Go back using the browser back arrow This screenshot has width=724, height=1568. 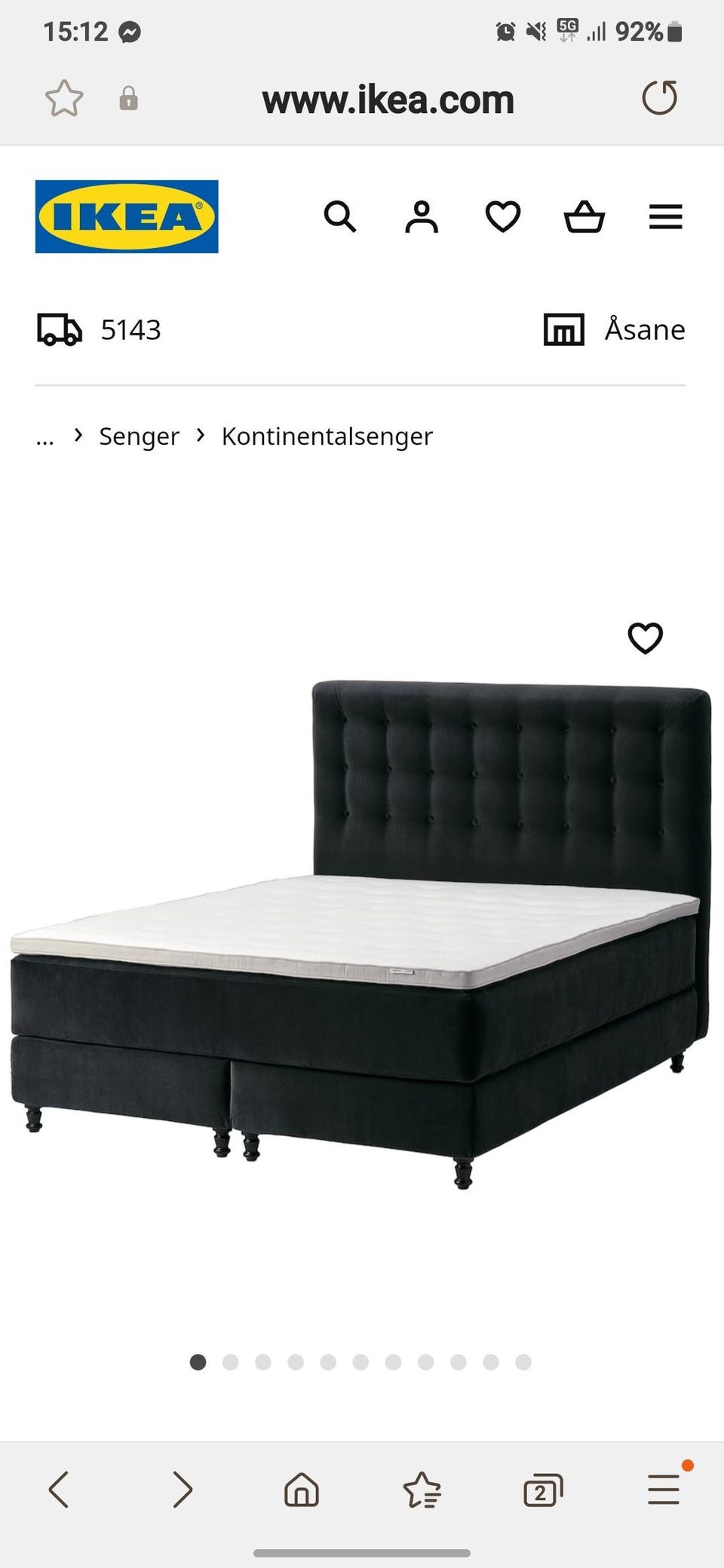point(60,1488)
